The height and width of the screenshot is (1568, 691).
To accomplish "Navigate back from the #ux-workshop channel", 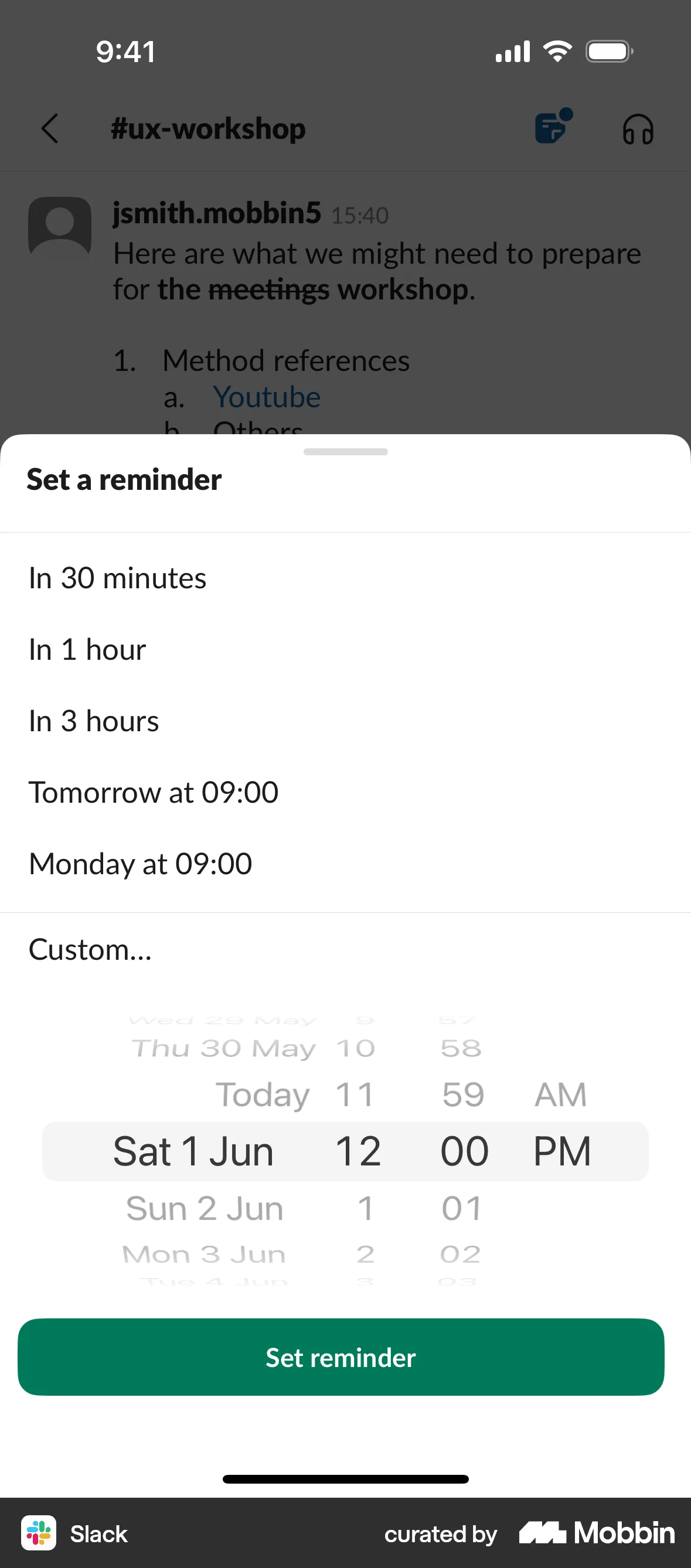I will pyautogui.click(x=49, y=128).
